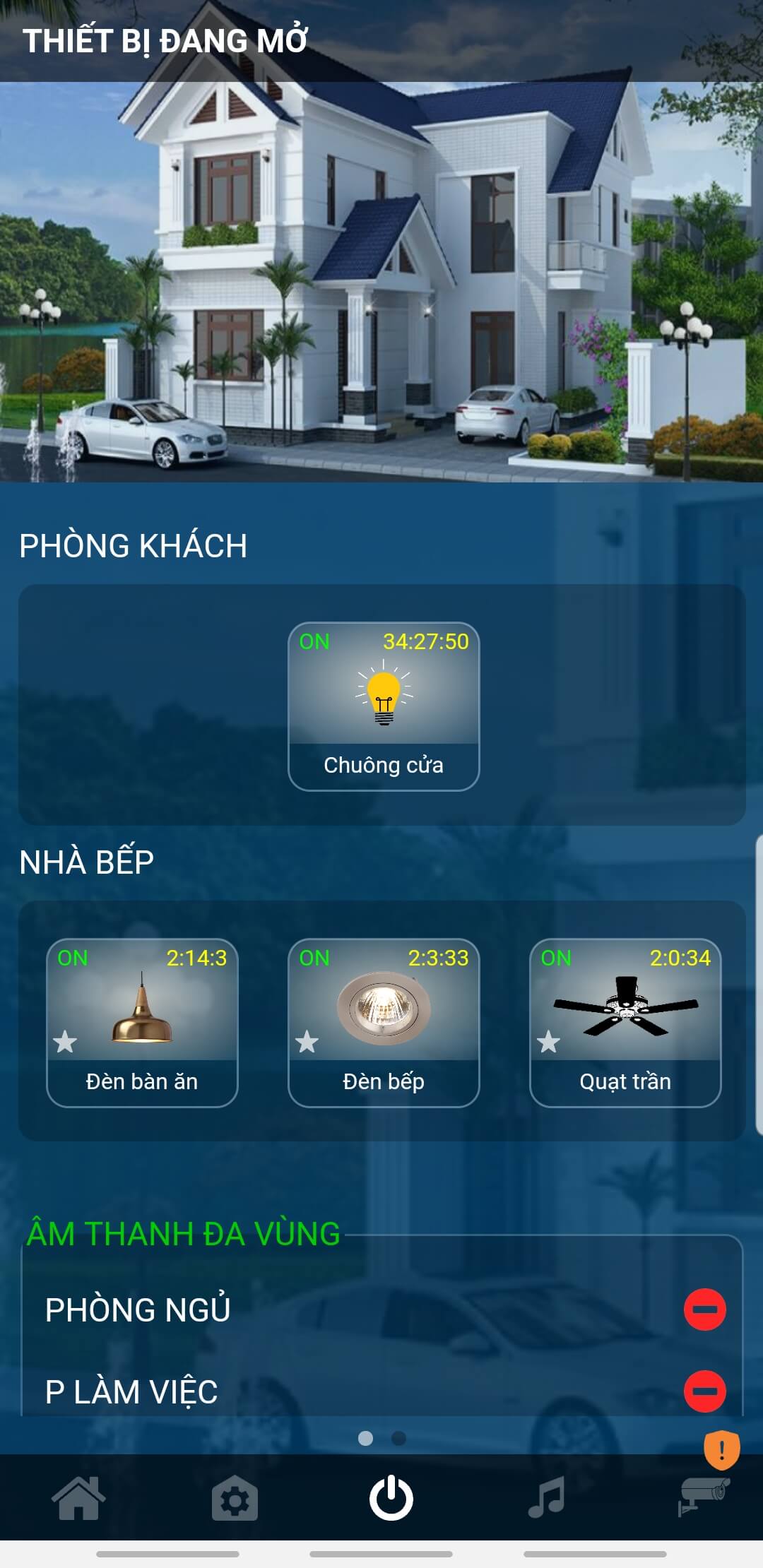Open the home settings tab
The height and width of the screenshot is (1568, 763).
(x=235, y=1498)
